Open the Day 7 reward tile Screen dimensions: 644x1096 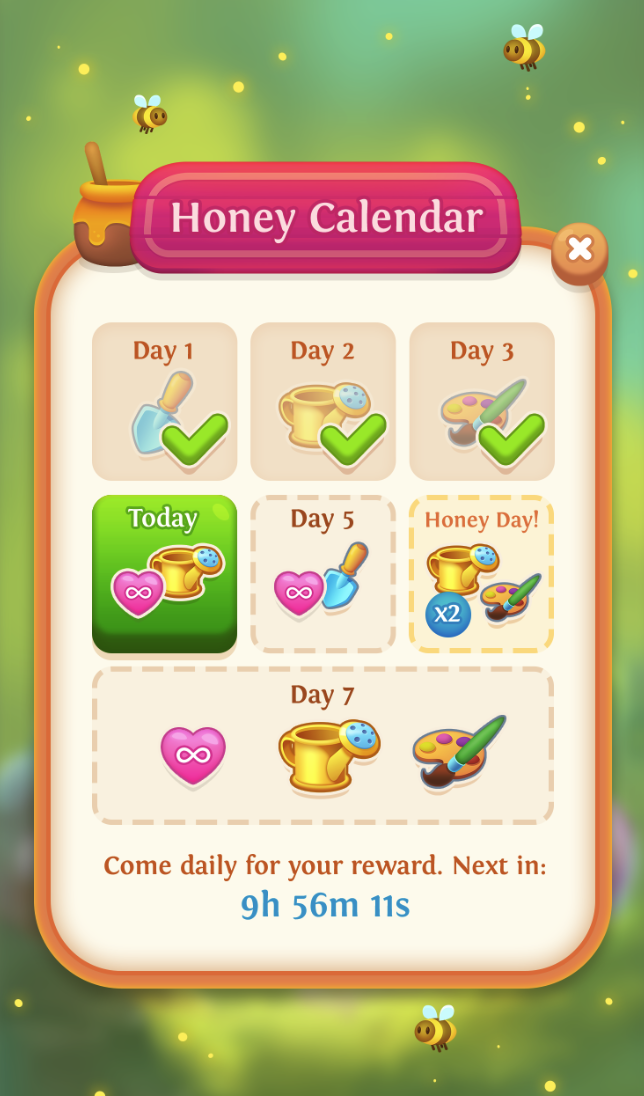323,746
